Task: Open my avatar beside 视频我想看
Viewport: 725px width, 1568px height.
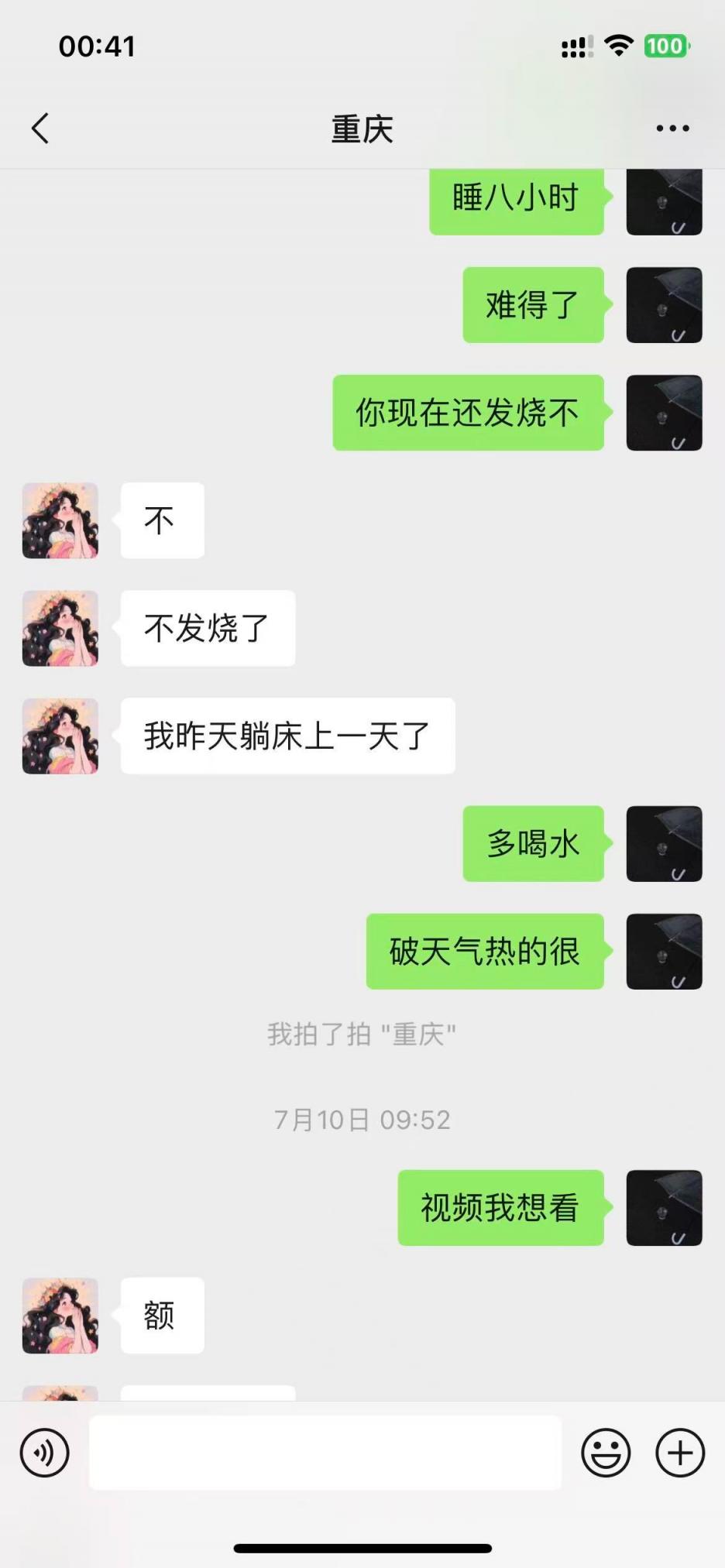Action: (x=664, y=1208)
